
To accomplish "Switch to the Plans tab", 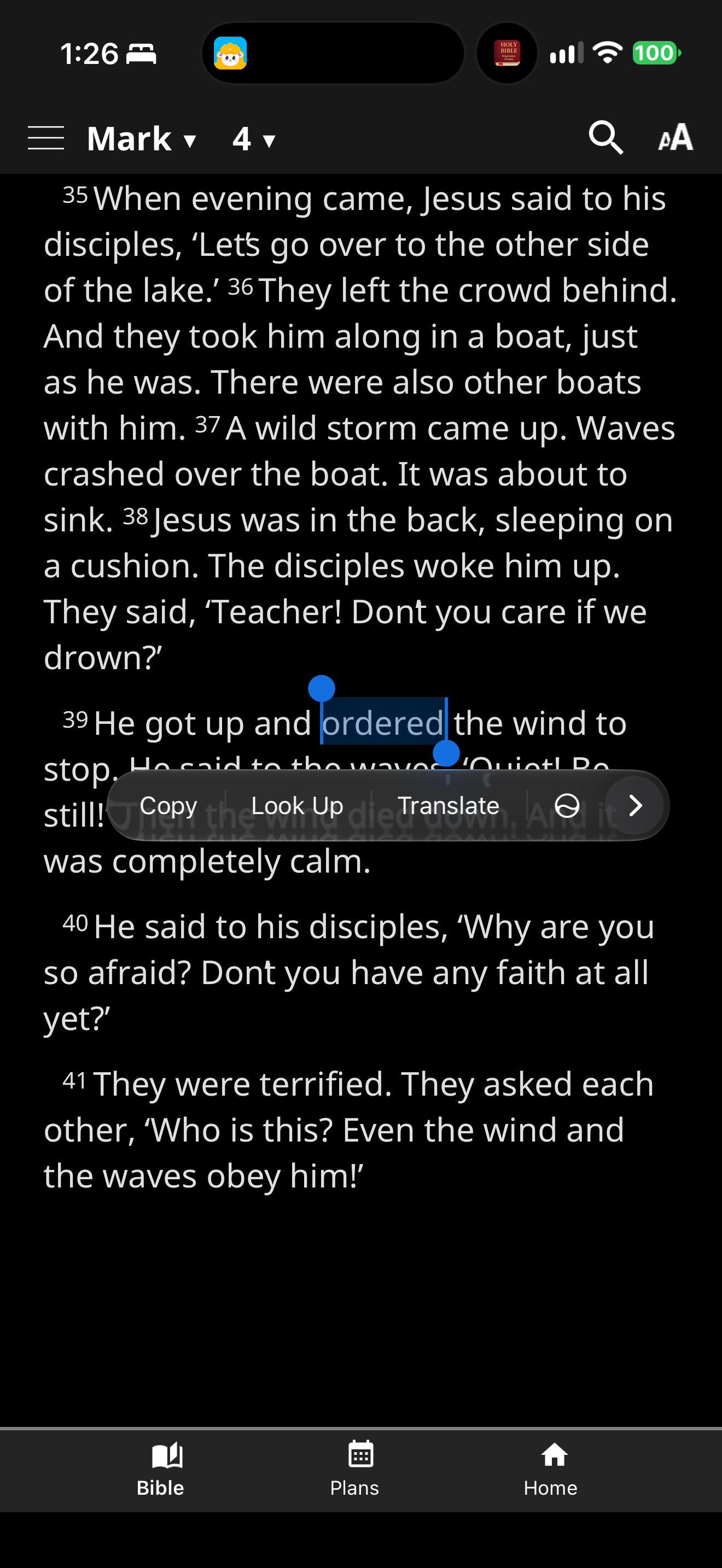I will (x=355, y=1470).
